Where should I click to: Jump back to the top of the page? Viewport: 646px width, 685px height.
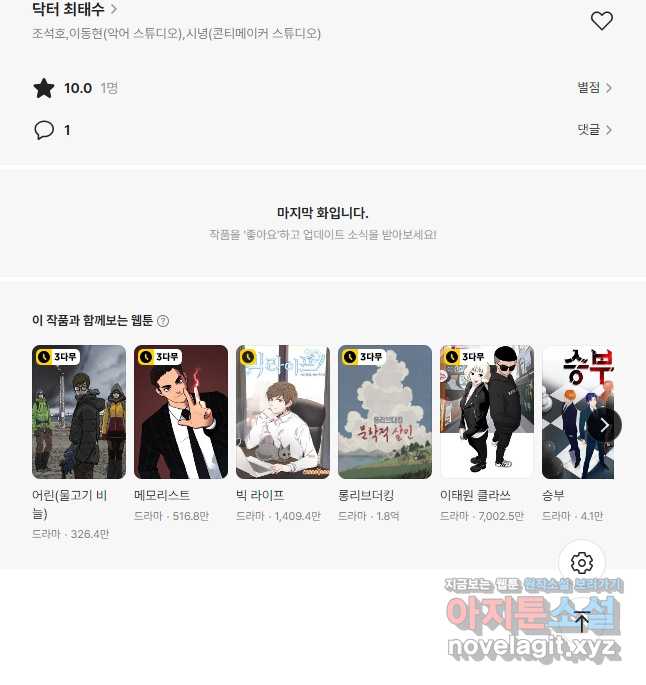(582, 621)
